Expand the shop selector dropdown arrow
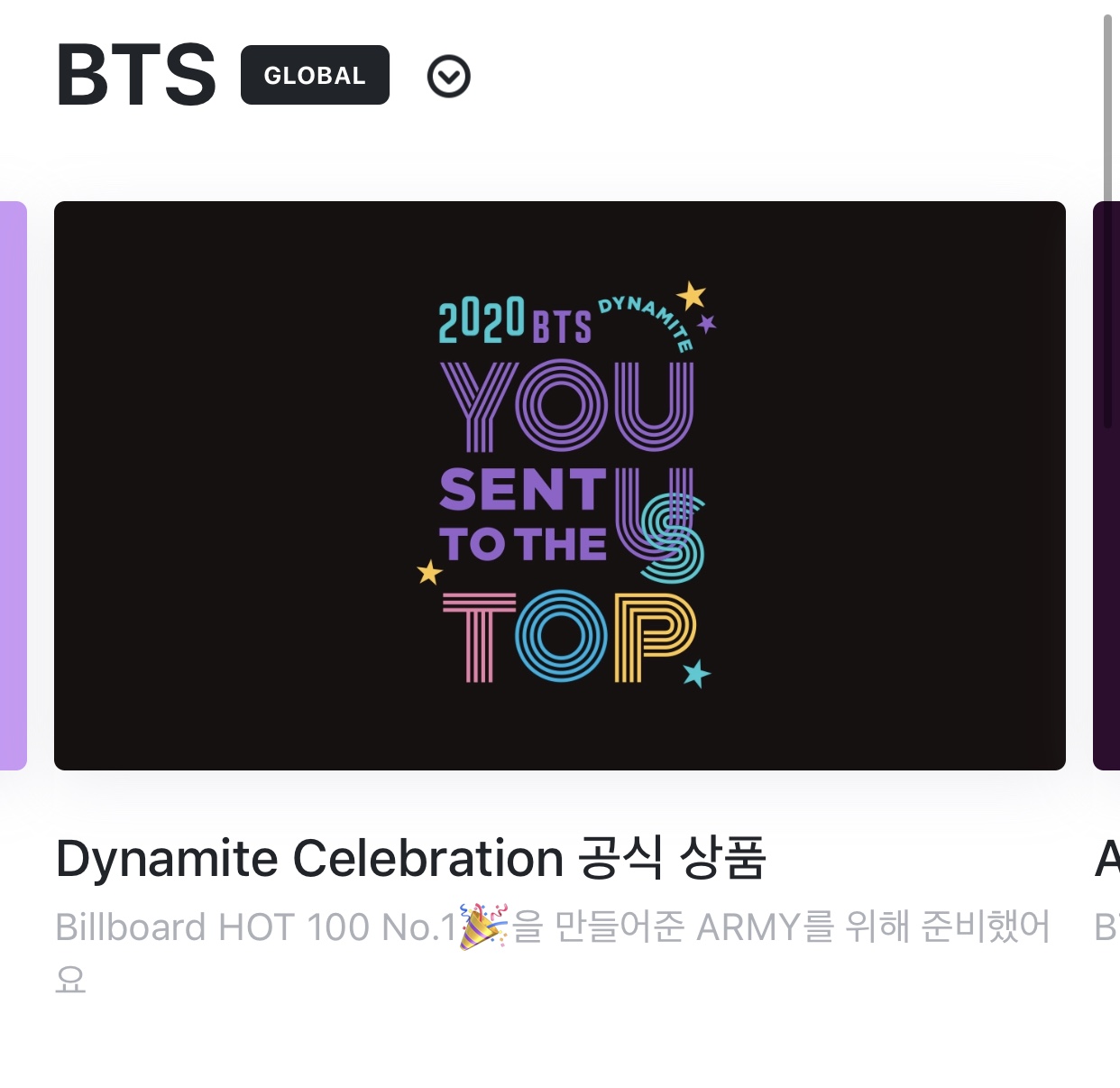 448,76
